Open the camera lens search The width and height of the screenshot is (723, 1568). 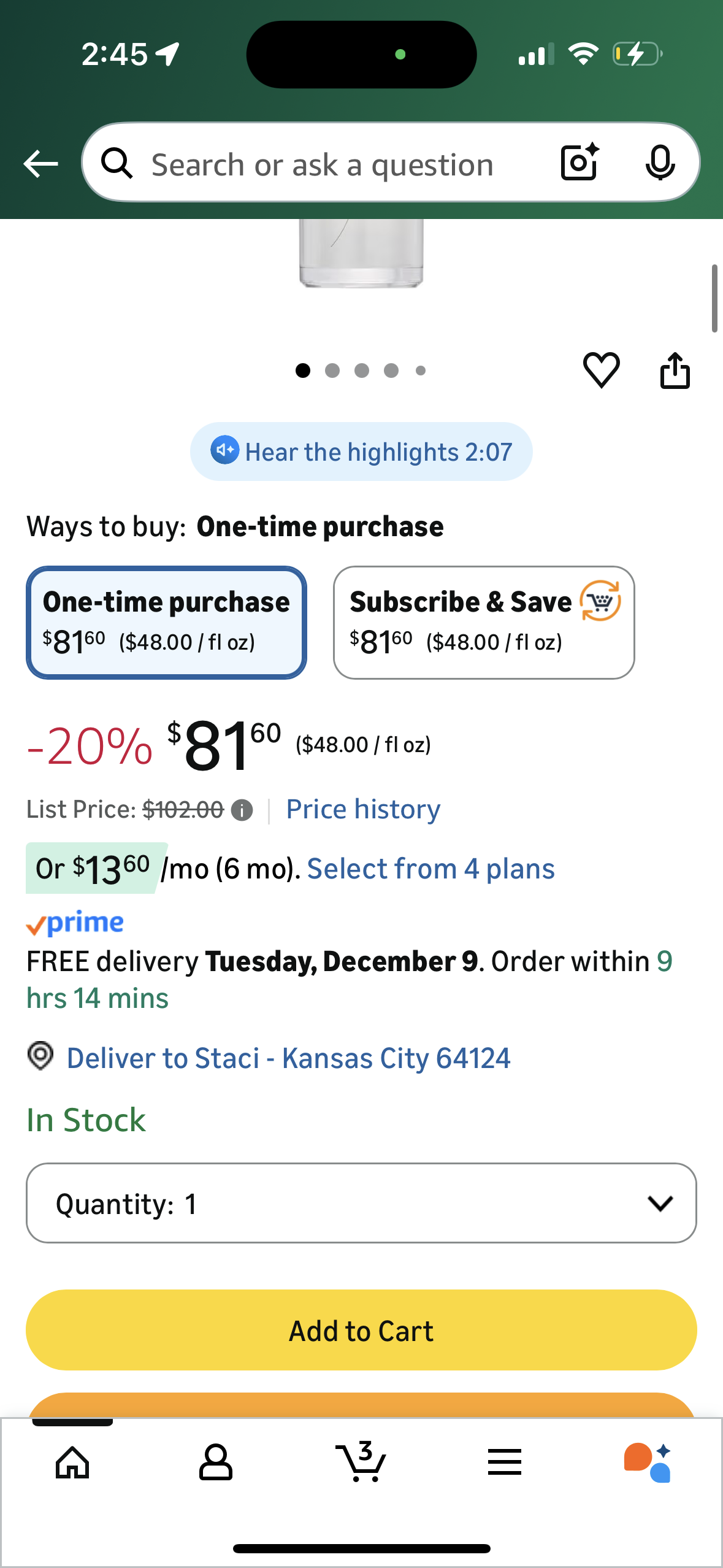[x=579, y=163]
